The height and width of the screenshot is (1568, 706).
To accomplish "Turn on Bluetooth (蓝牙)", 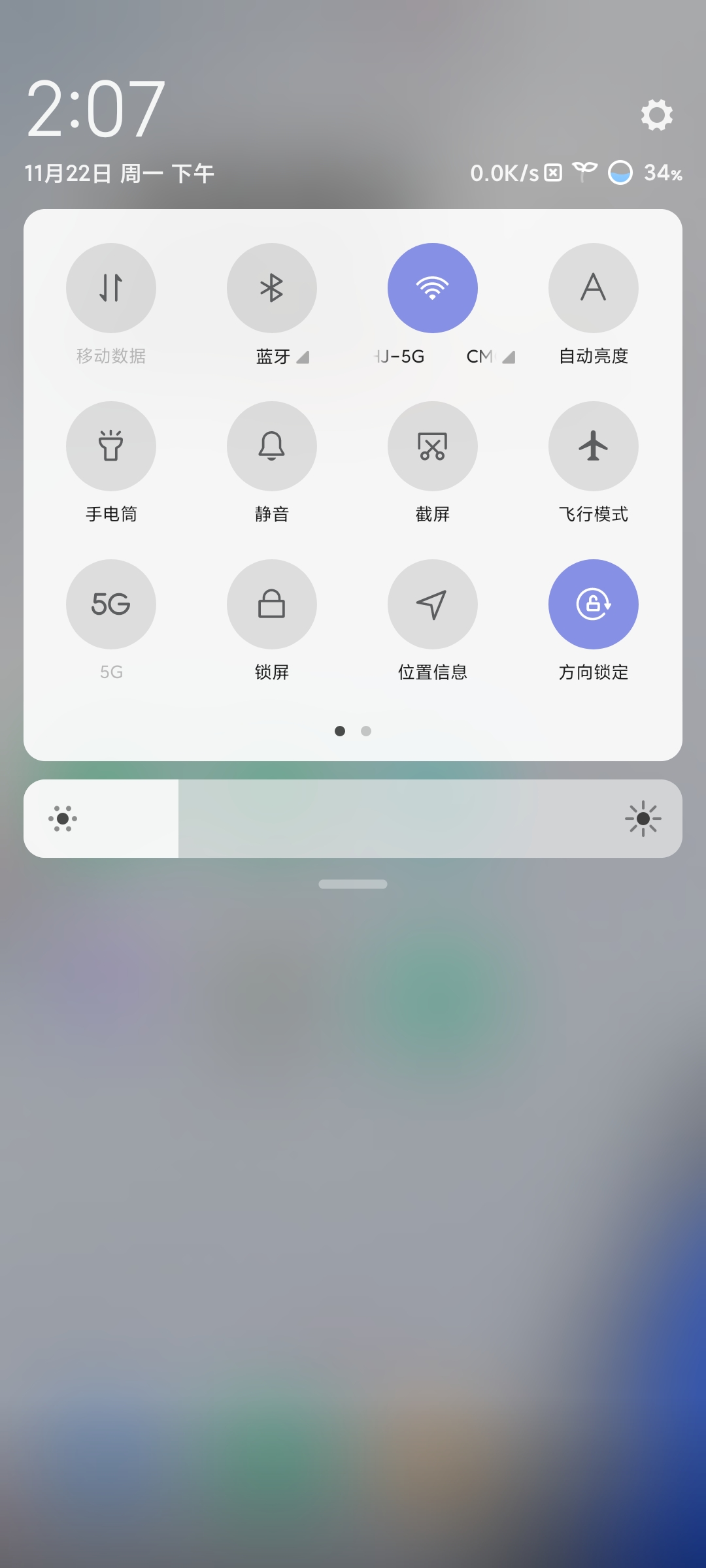I will point(272,288).
